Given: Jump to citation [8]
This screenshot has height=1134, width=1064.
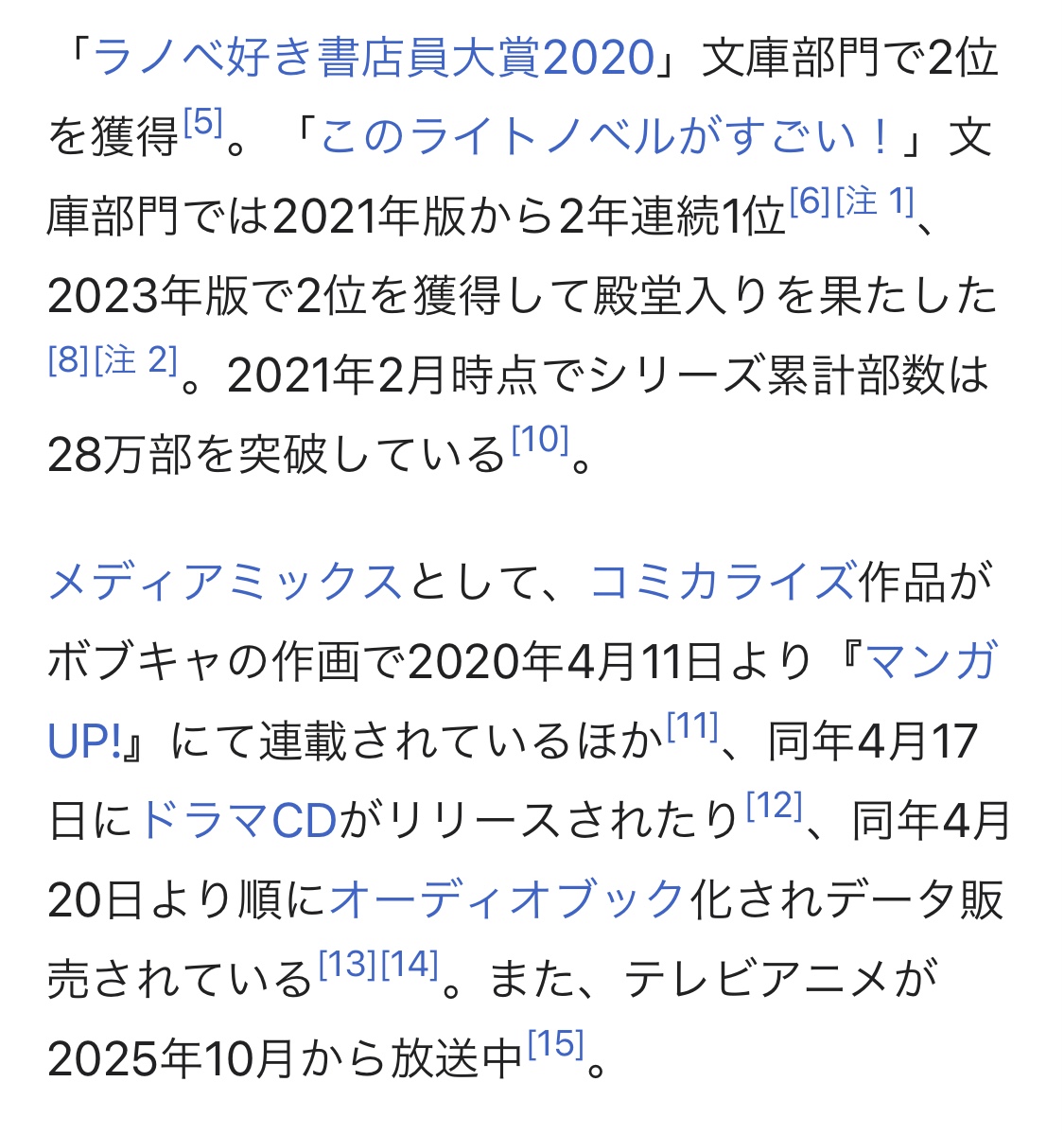Looking at the screenshot, I should [x=67, y=360].
